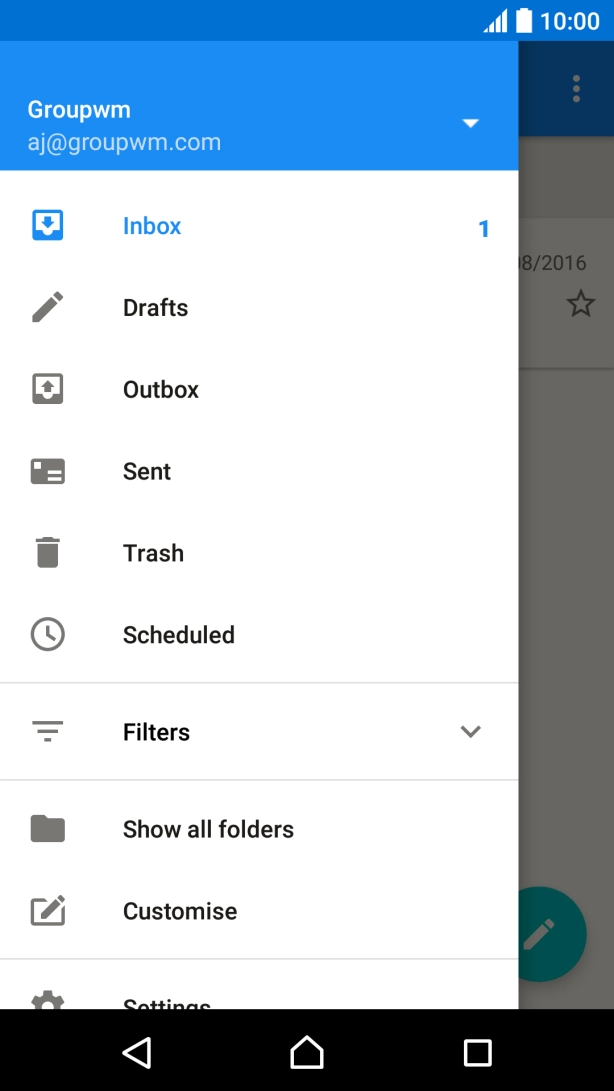
Task: Star the email in the list
Action: [x=580, y=304]
